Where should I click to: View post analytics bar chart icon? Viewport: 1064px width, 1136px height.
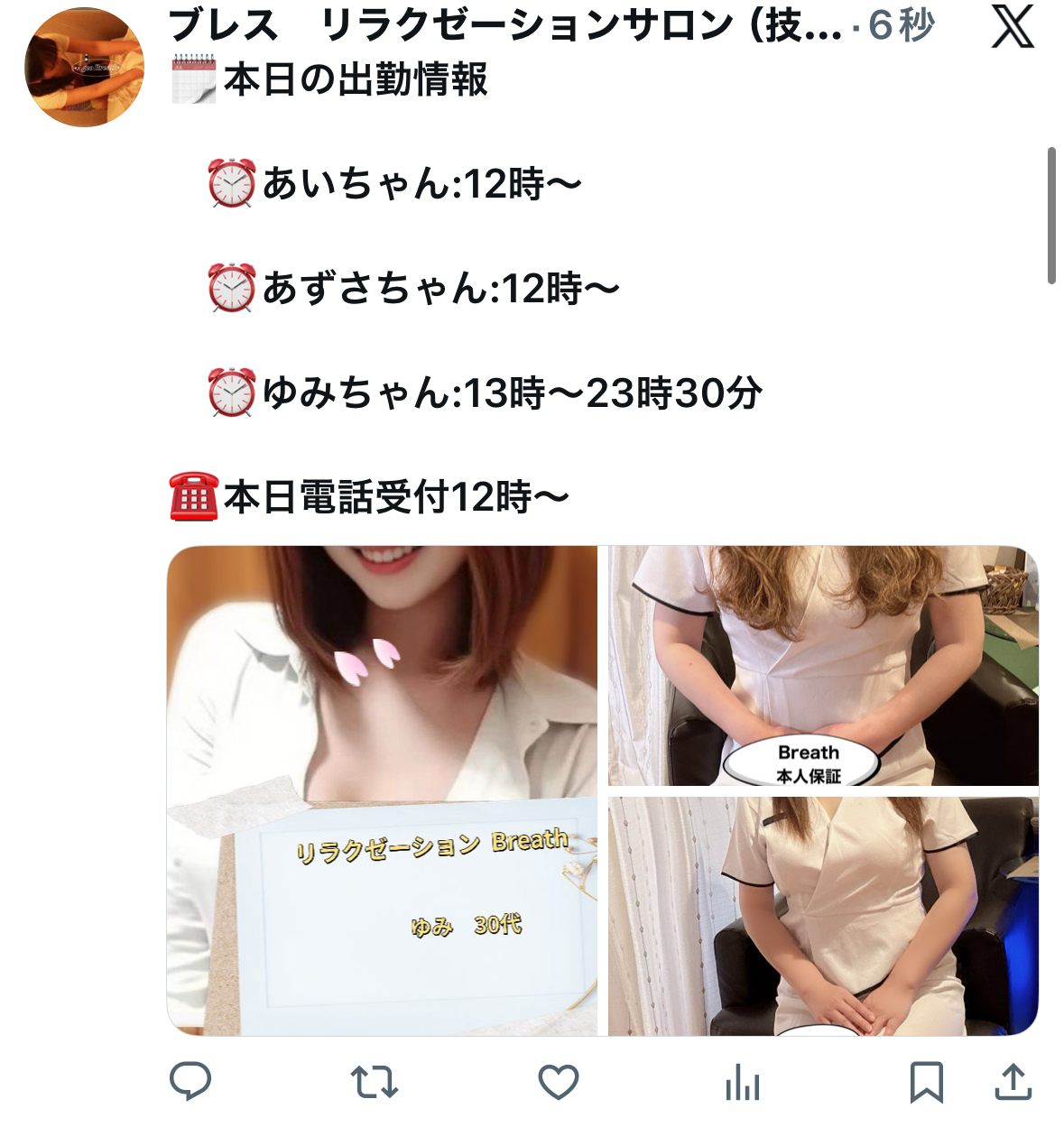[x=742, y=1082]
